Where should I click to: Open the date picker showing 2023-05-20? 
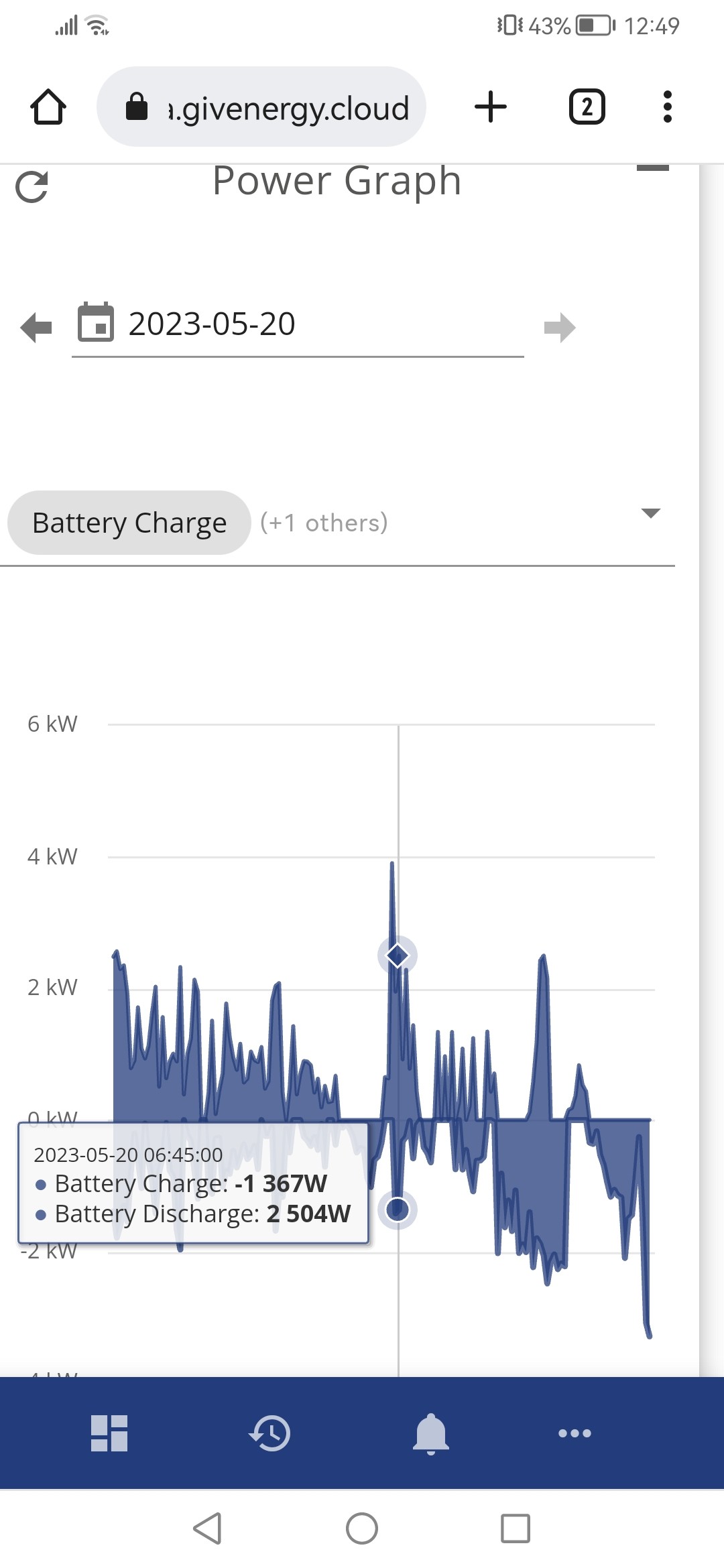tap(298, 324)
